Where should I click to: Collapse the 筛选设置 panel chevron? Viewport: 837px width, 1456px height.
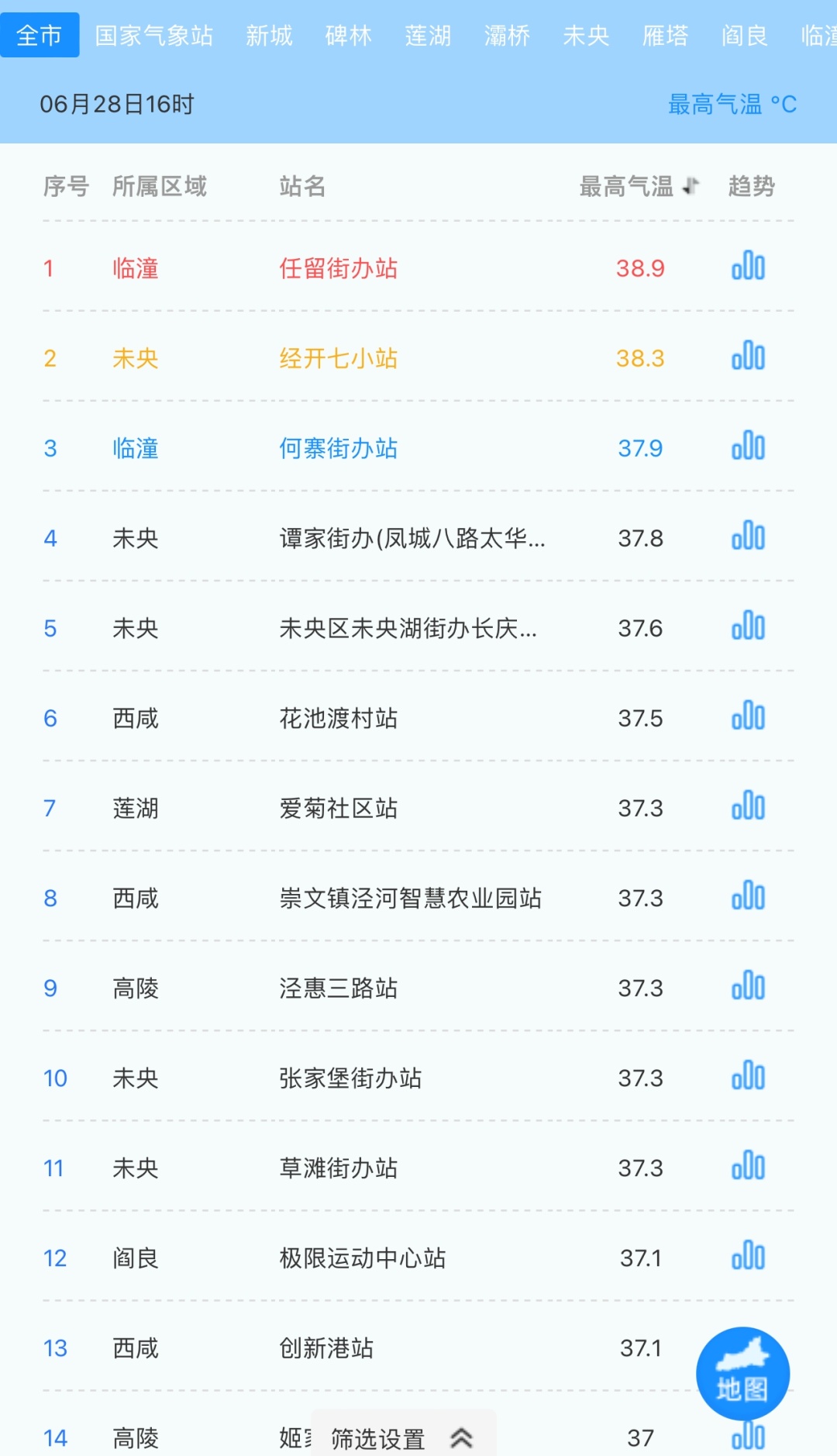(x=463, y=1436)
